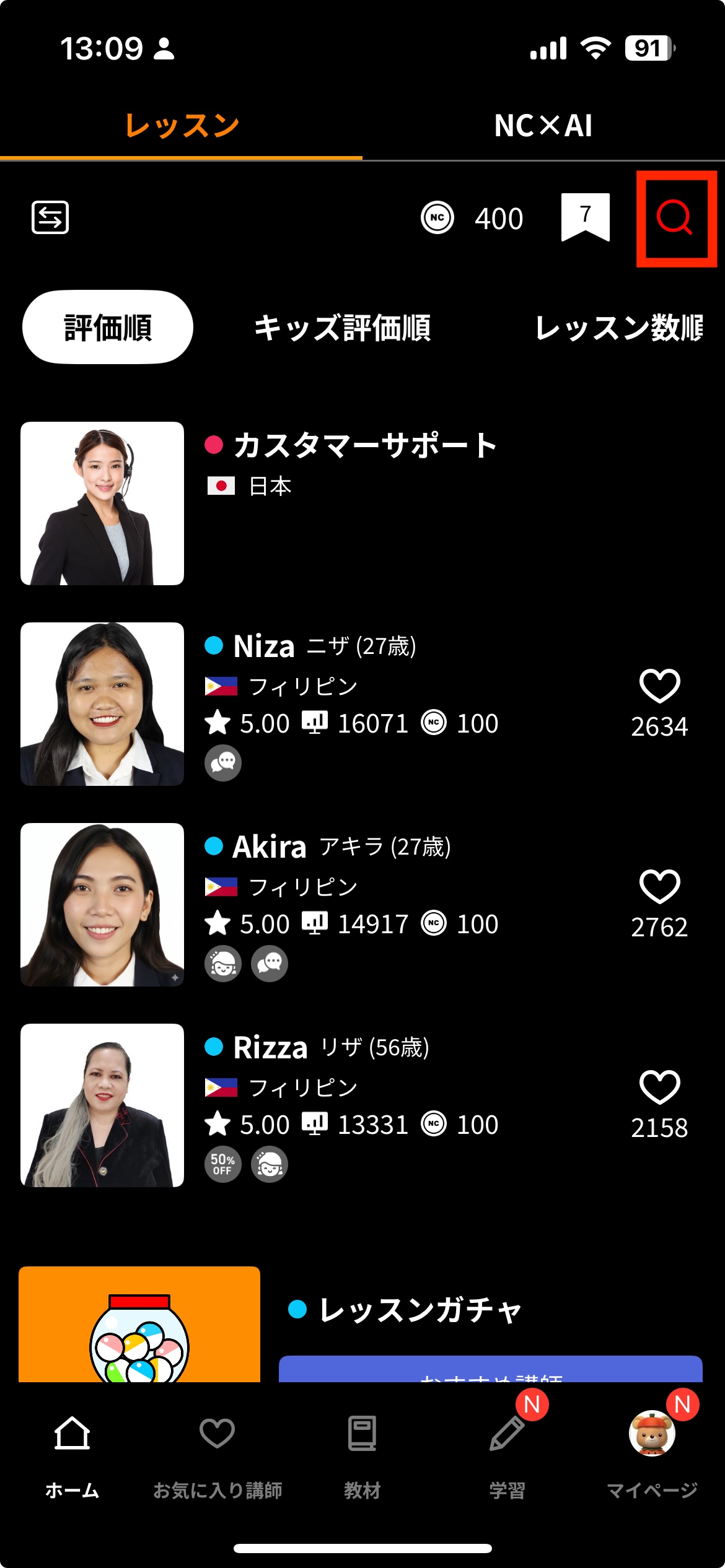
Task: Open teacher Akira's profile
Action: 270,847
